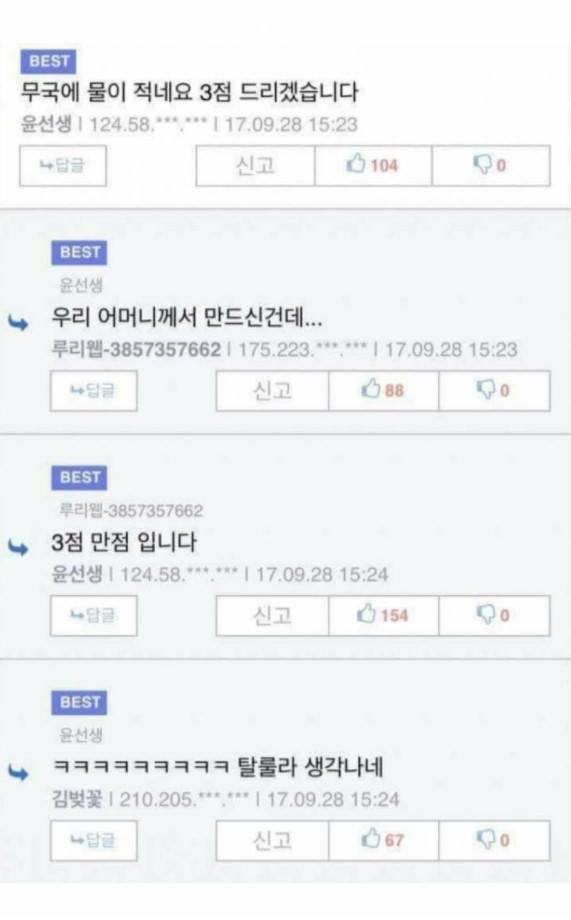
Task: Report the 우리 어머니께서 만드신건데 comment
Action: [x=272, y=391]
